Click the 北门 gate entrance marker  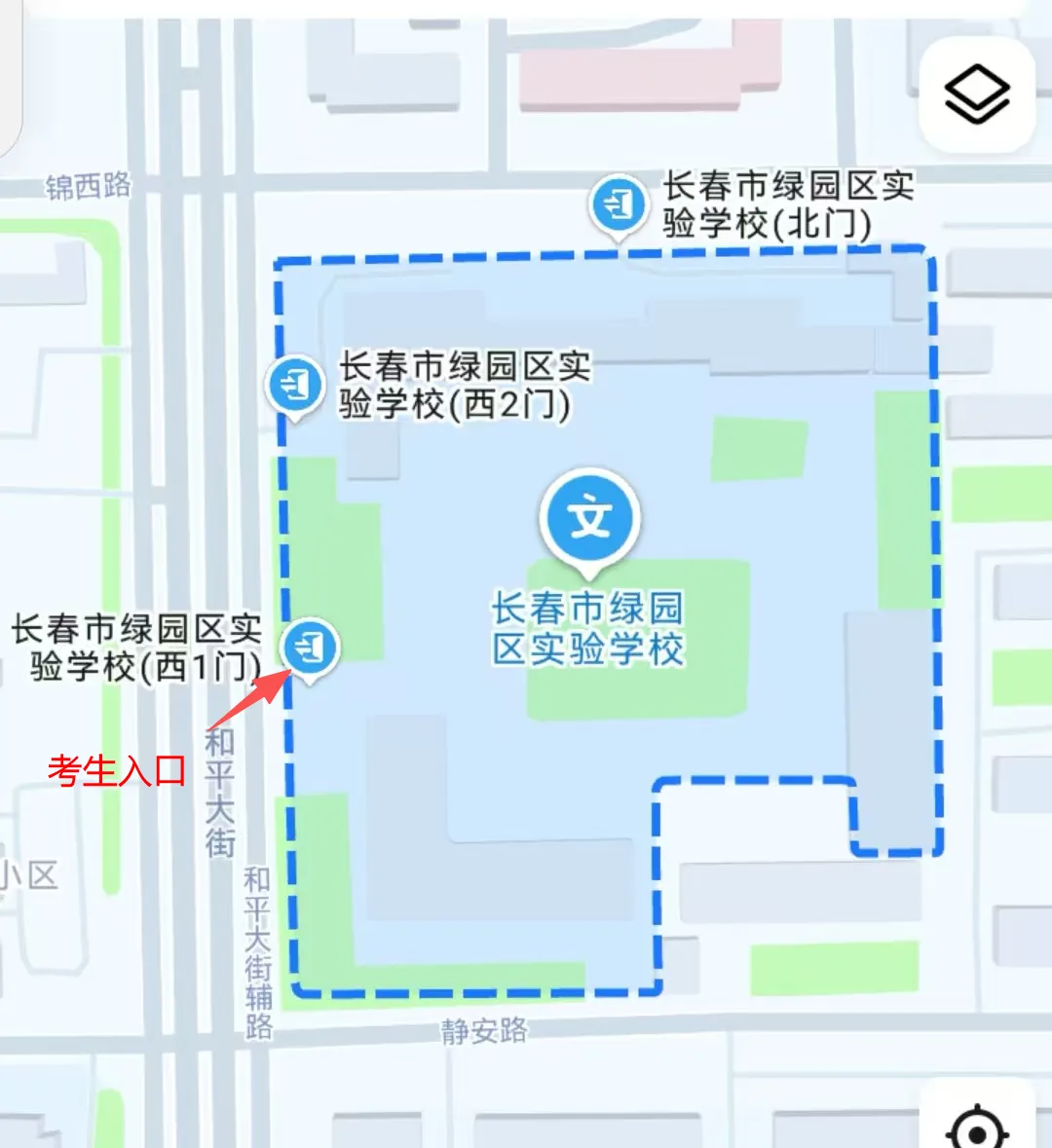click(x=619, y=204)
